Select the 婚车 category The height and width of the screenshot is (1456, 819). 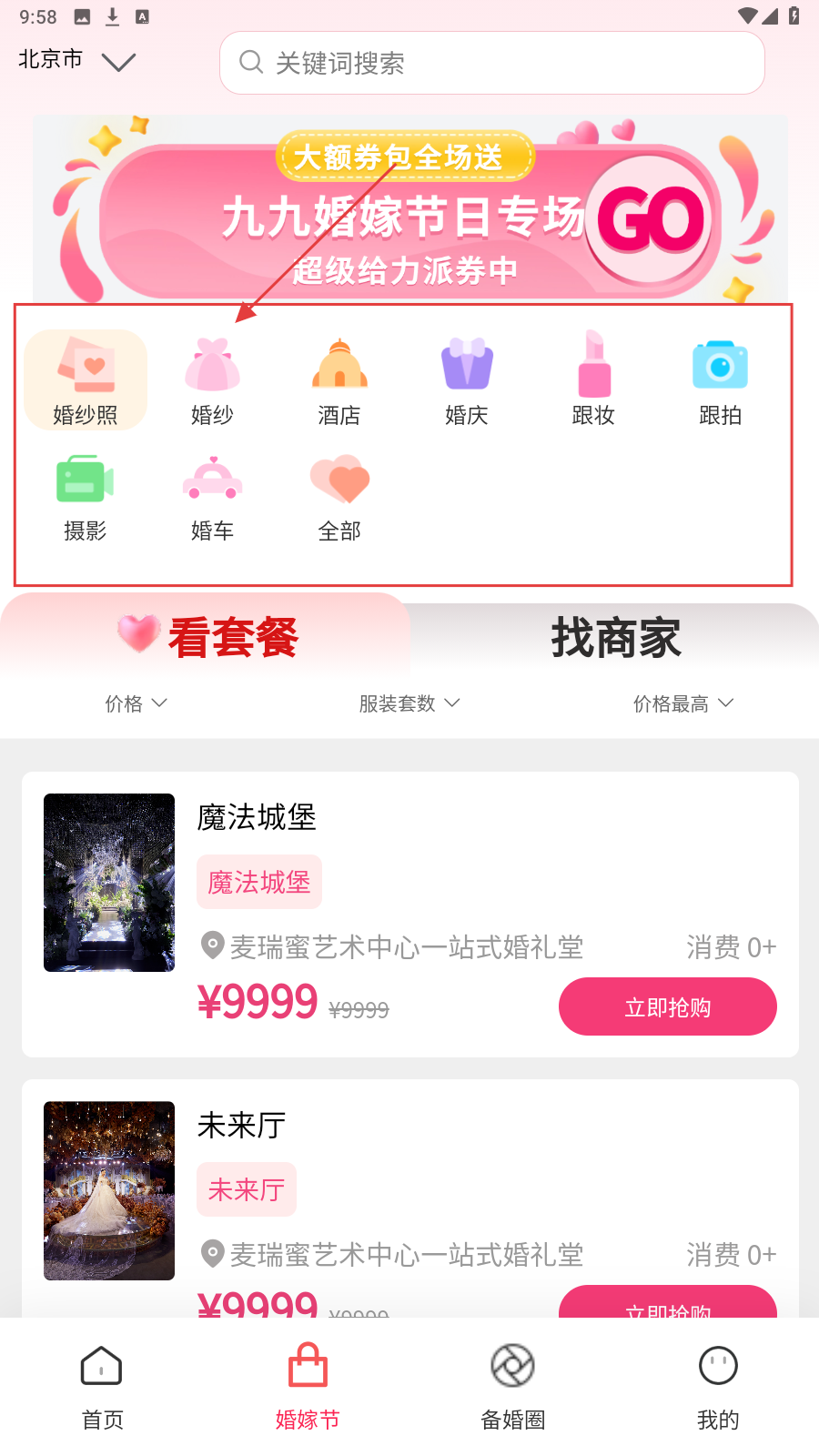(212, 498)
